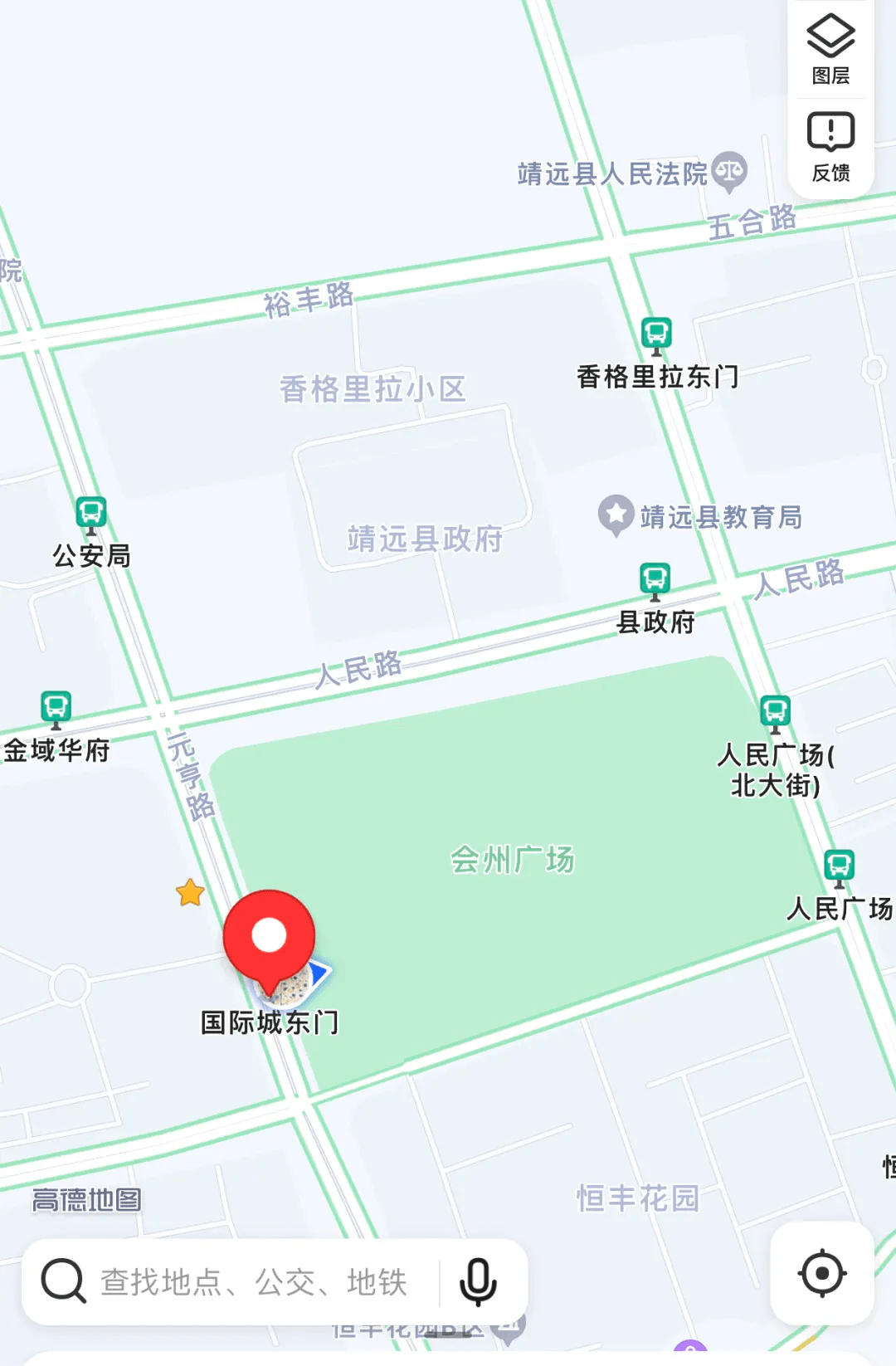Image resolution: width=896 pixels, height=1366 pixels.
Task: Tap the 金域华府 bus stop
Action: point(56,708)
